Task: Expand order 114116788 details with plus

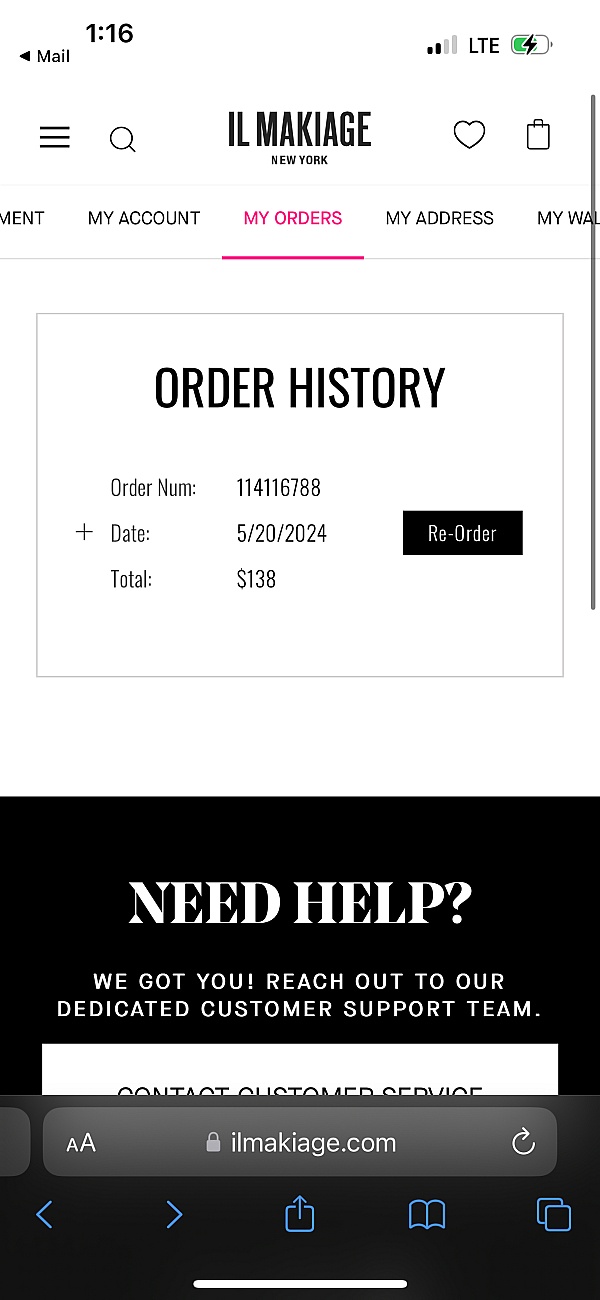Action: [84, 532]
